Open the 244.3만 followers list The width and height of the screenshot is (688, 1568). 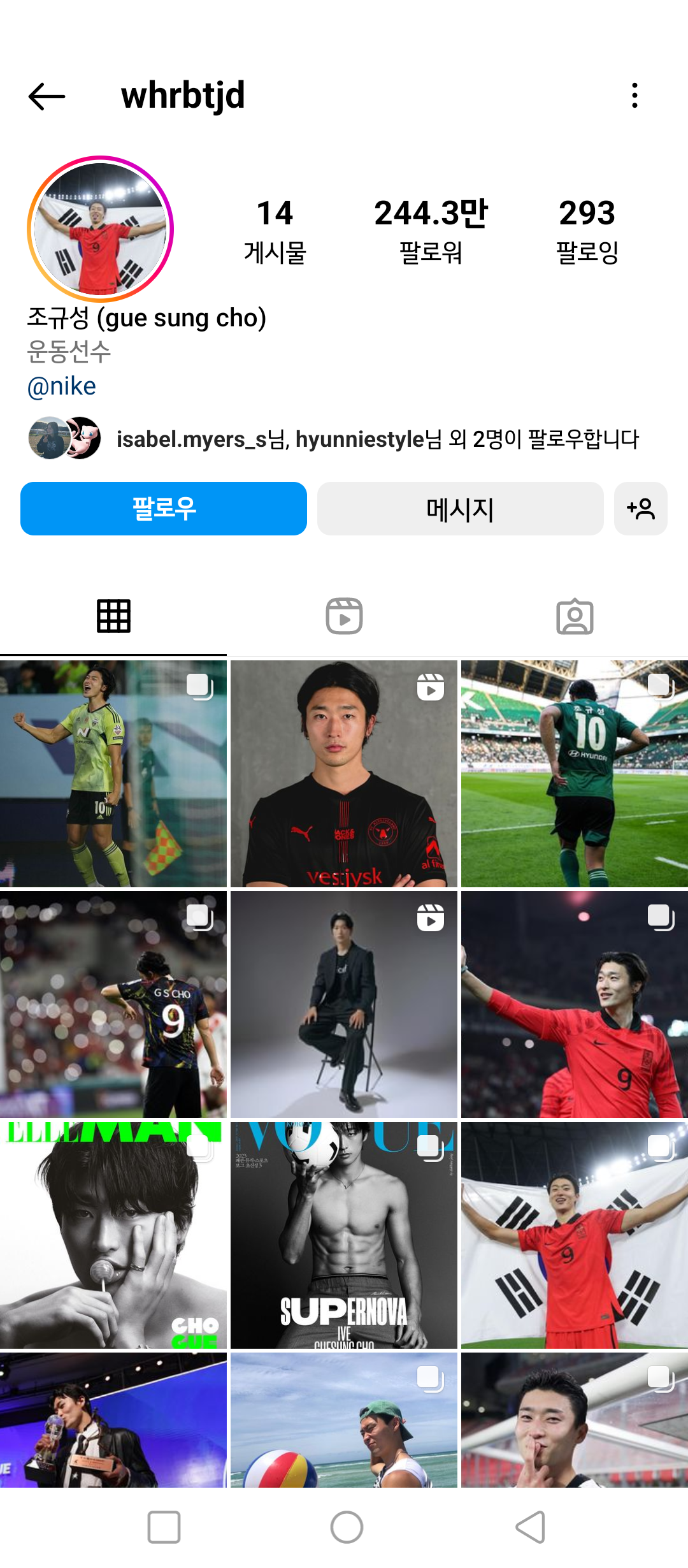pyautogui.click(x=431, y=231)
